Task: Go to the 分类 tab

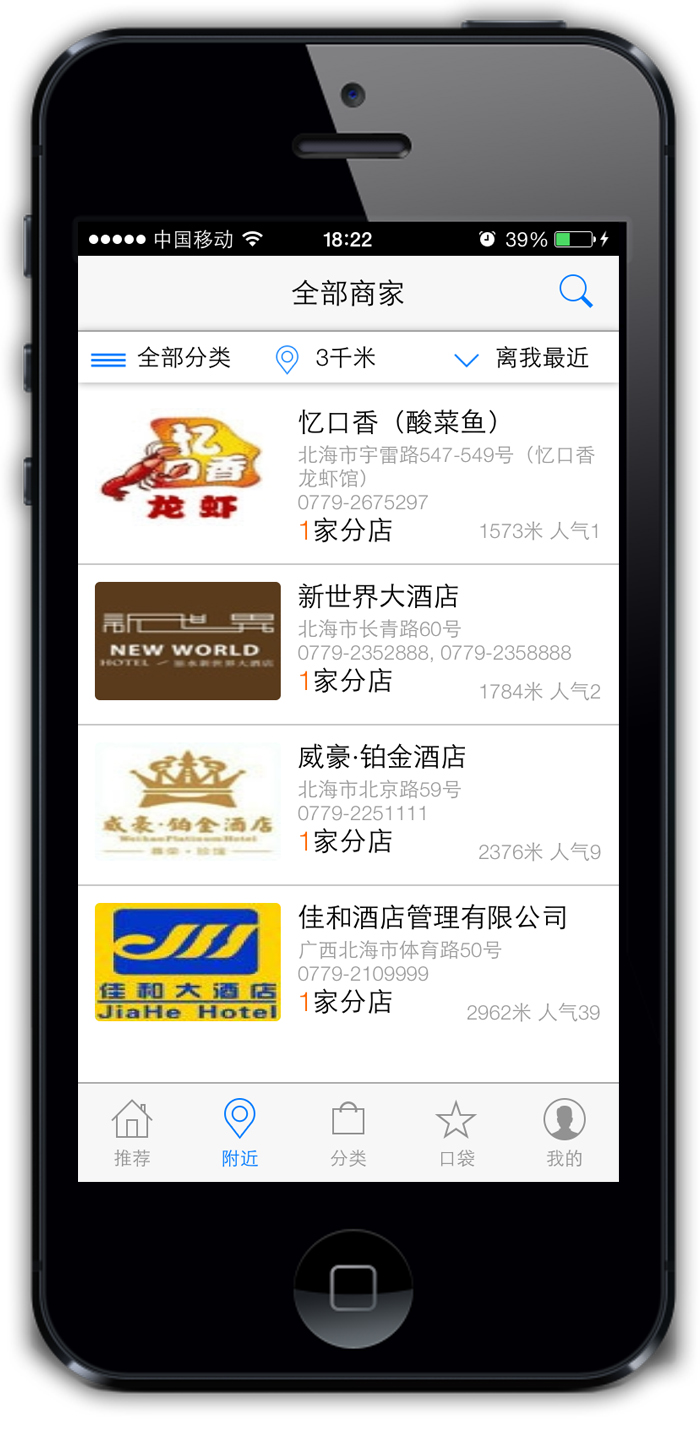Action: click(348, 1133)
